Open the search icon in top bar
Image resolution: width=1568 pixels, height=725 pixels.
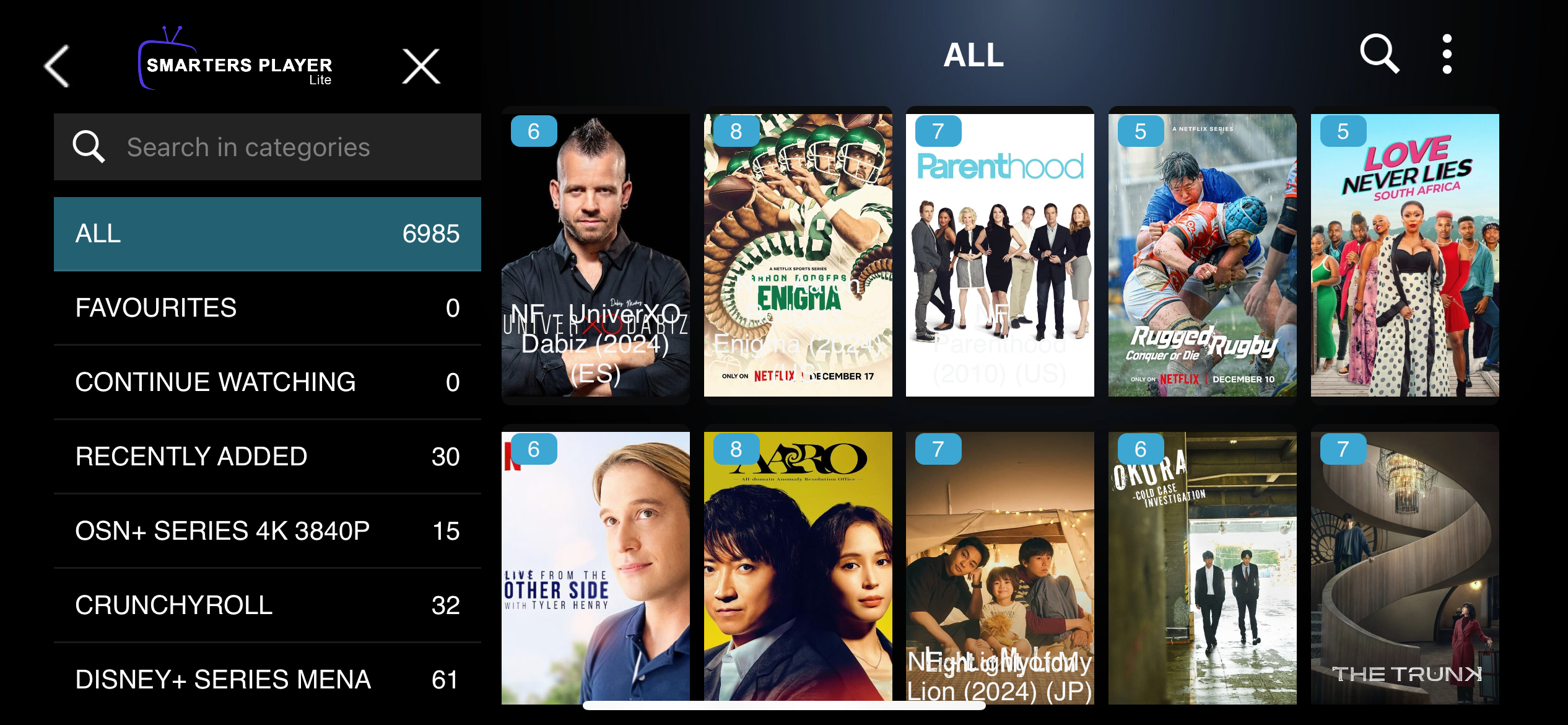tap(1379, 55)
